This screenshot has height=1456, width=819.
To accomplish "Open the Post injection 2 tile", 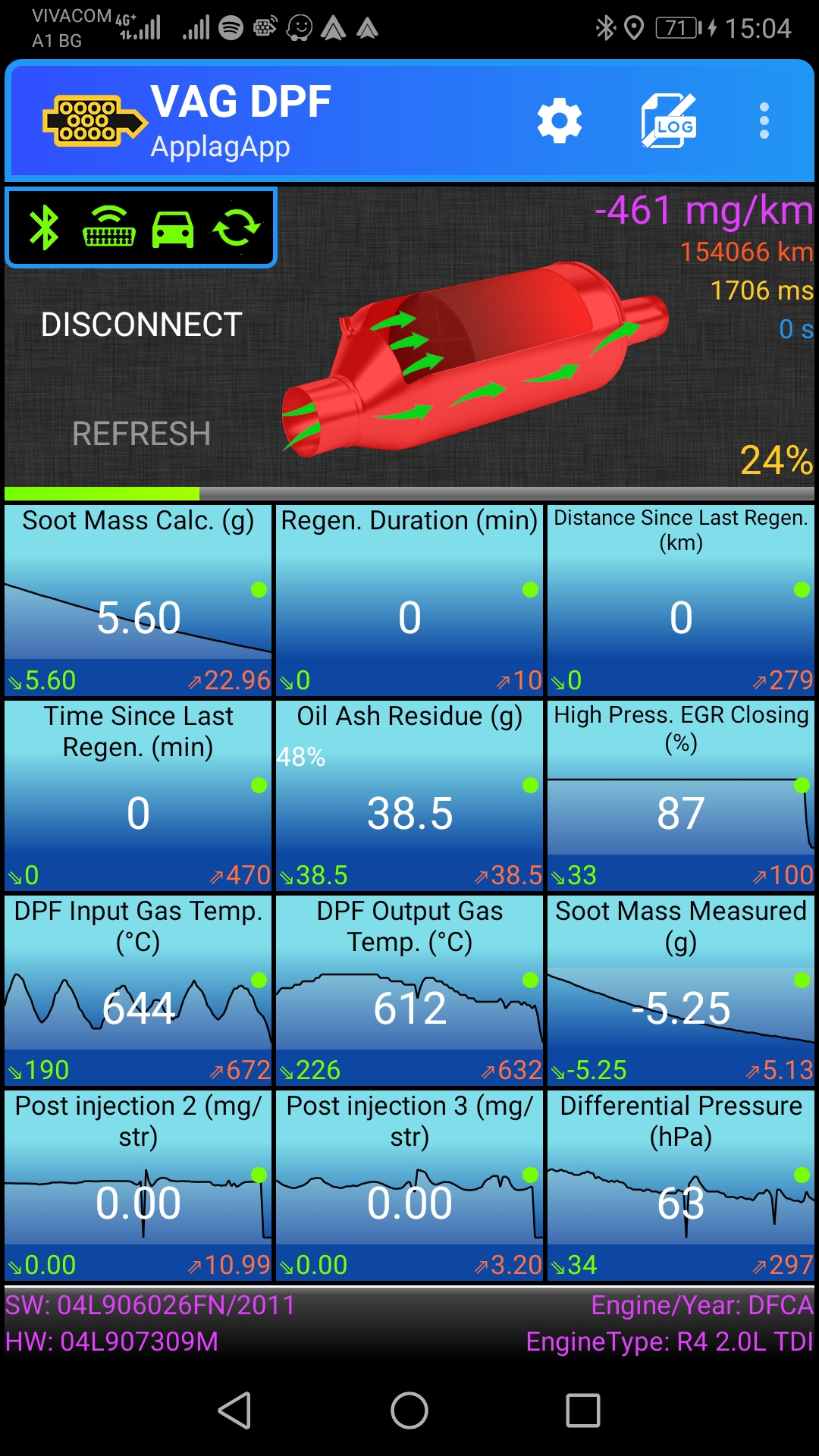I will [x=138, y=1185].
